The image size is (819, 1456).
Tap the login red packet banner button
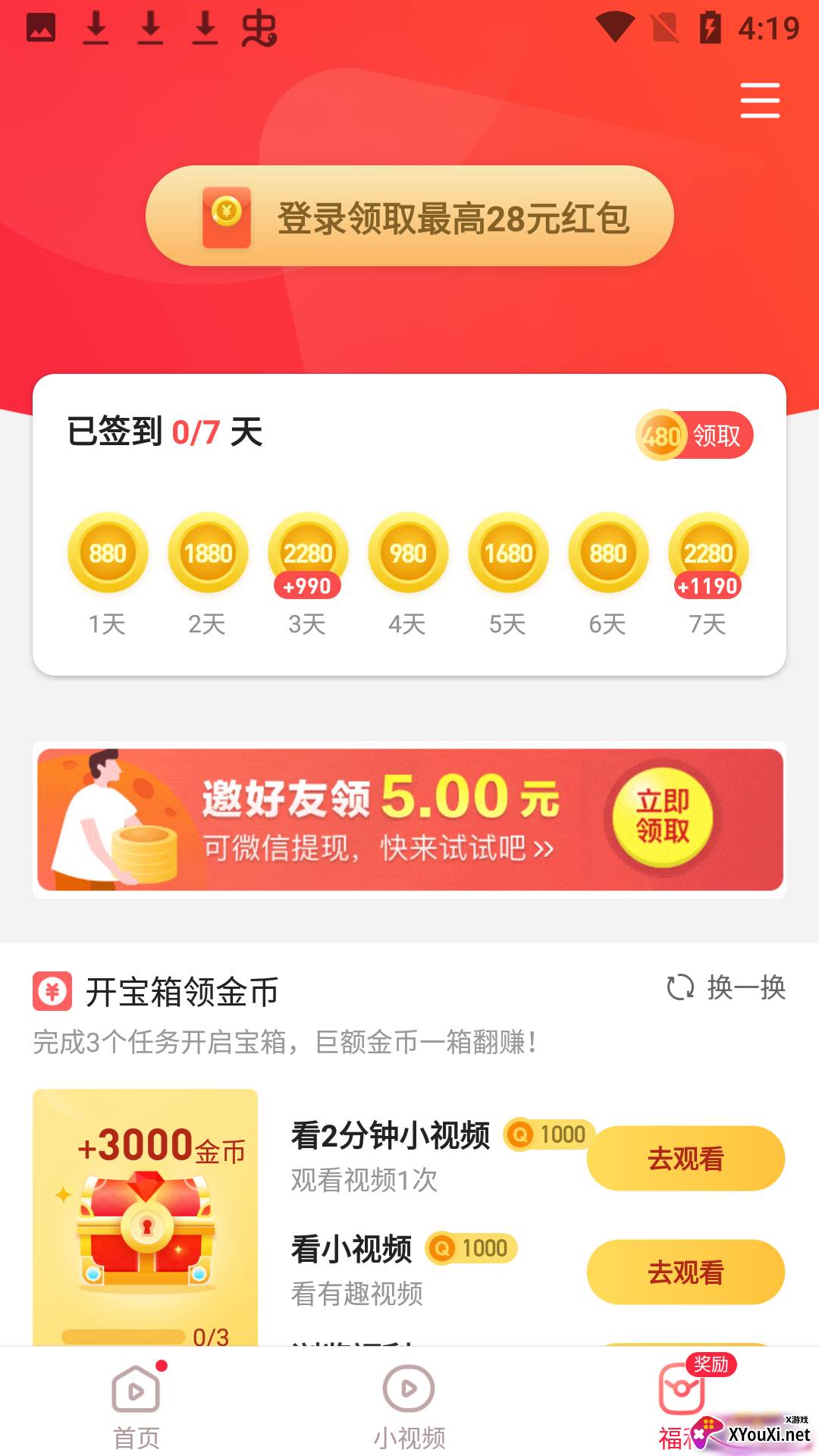click(x=409, y=216)
